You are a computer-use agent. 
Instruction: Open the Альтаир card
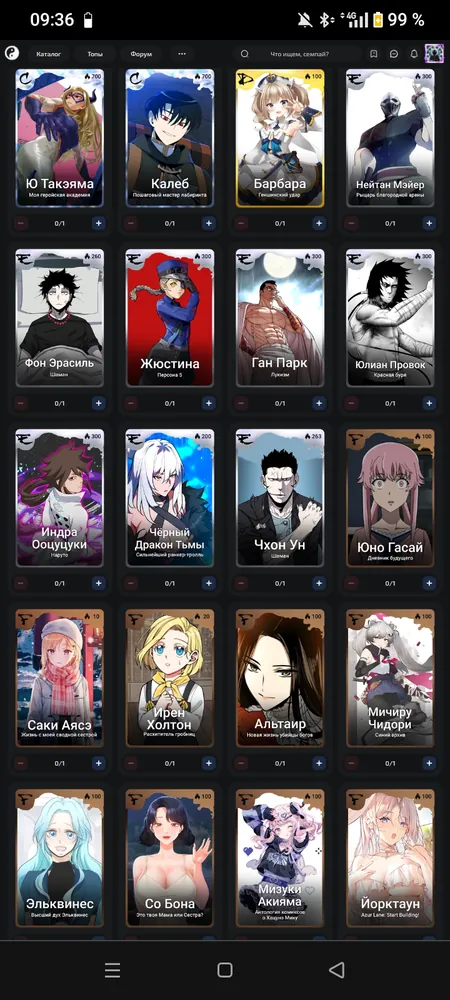[x=280, y=678]
